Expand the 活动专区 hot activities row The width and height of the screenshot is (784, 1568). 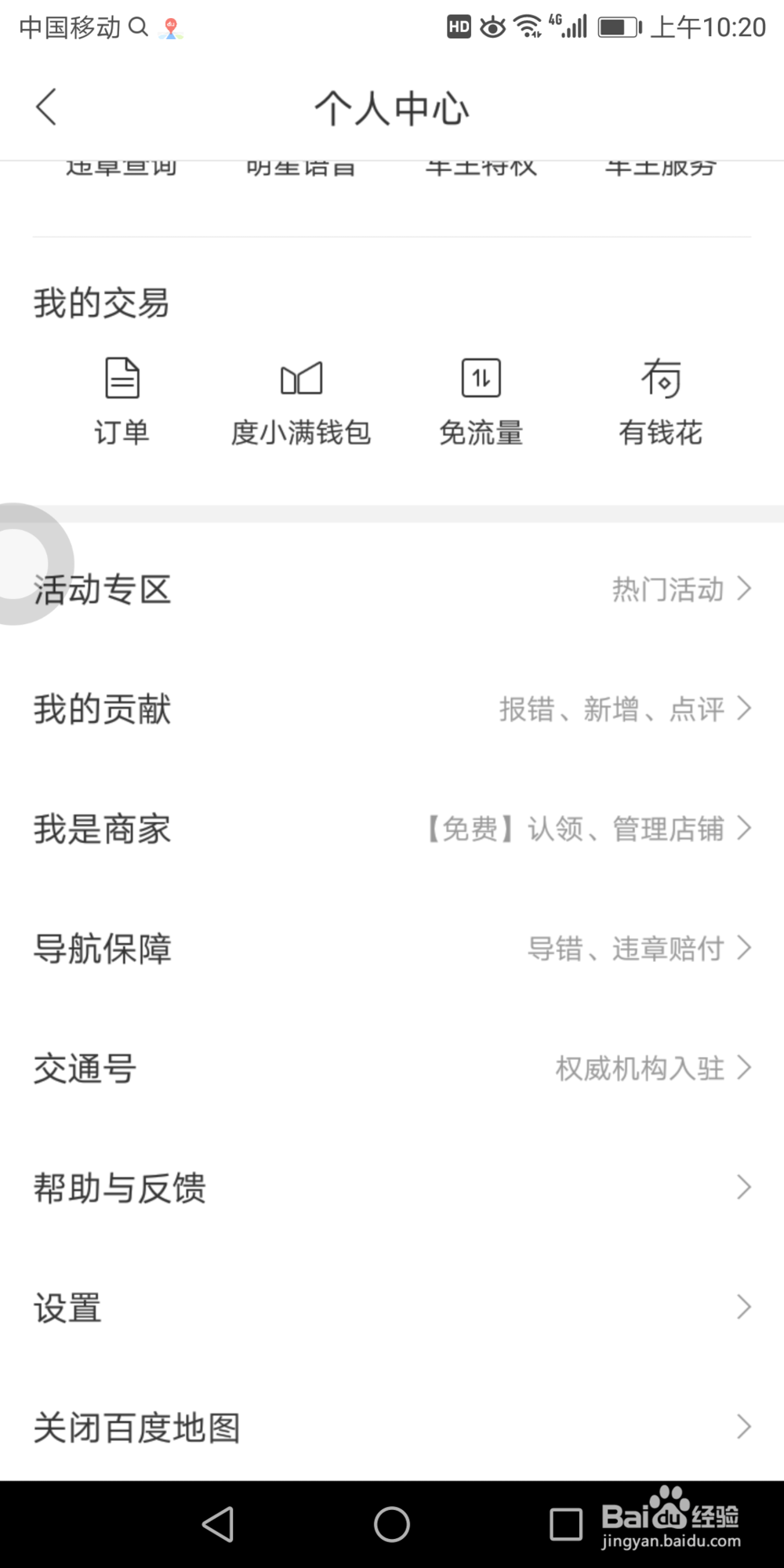coord(392,590)
